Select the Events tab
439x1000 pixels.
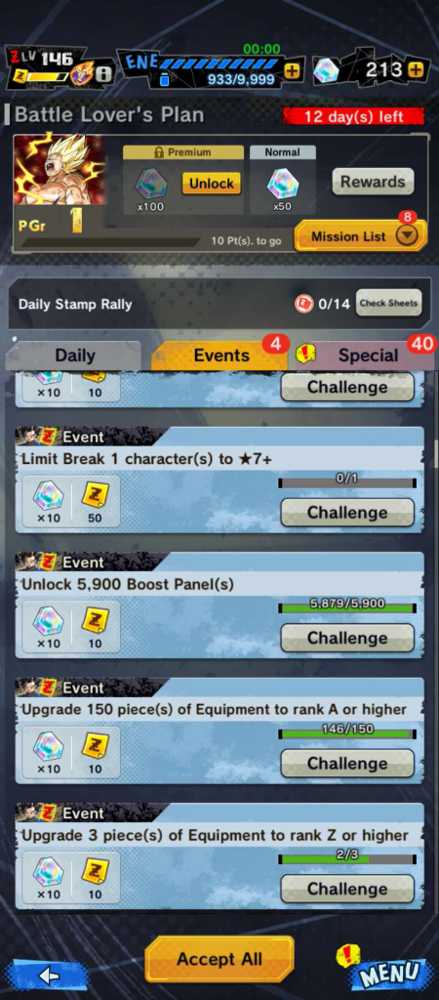(x=221, y=356)
